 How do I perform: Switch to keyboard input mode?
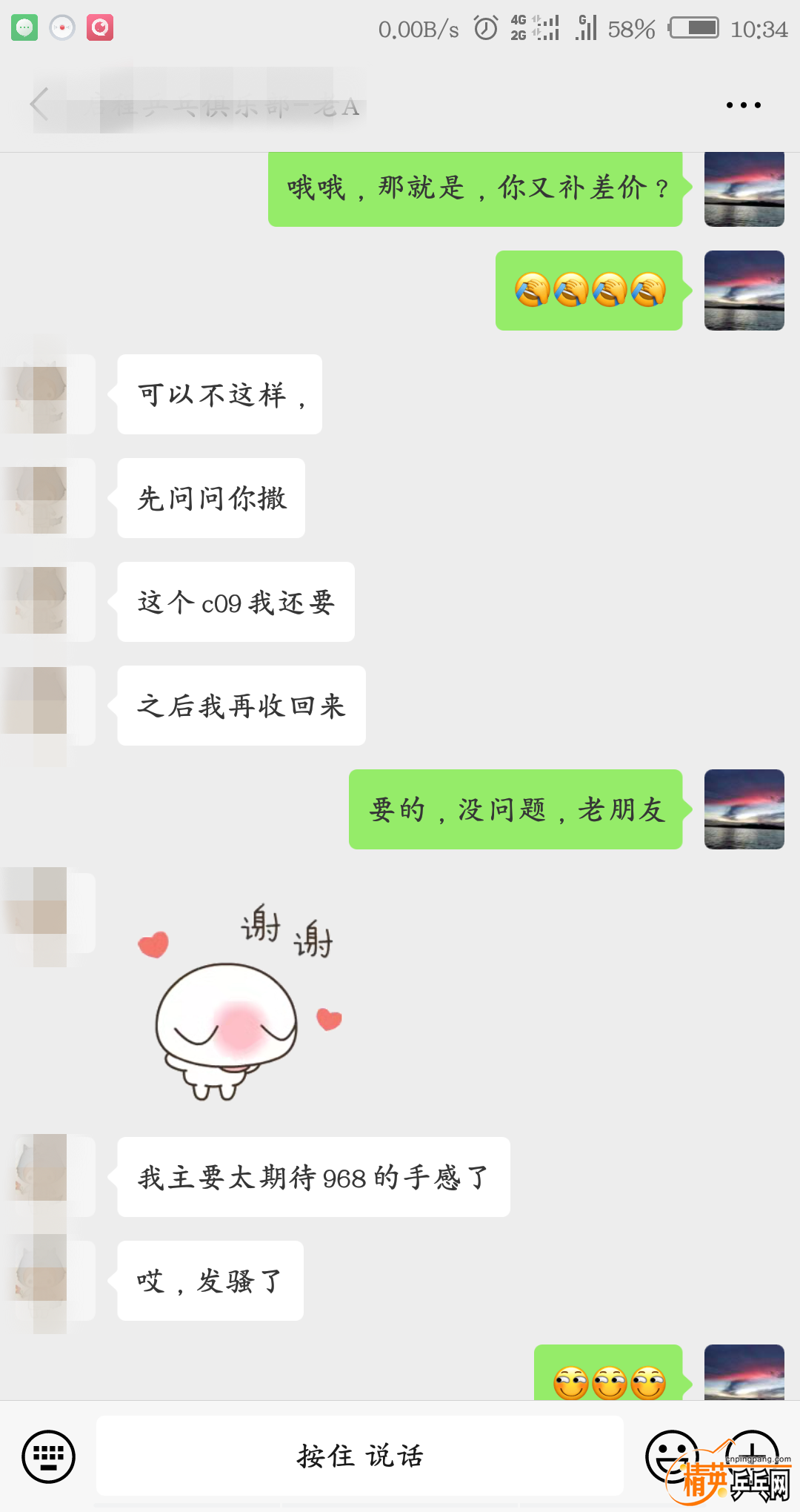[49, 1455]
